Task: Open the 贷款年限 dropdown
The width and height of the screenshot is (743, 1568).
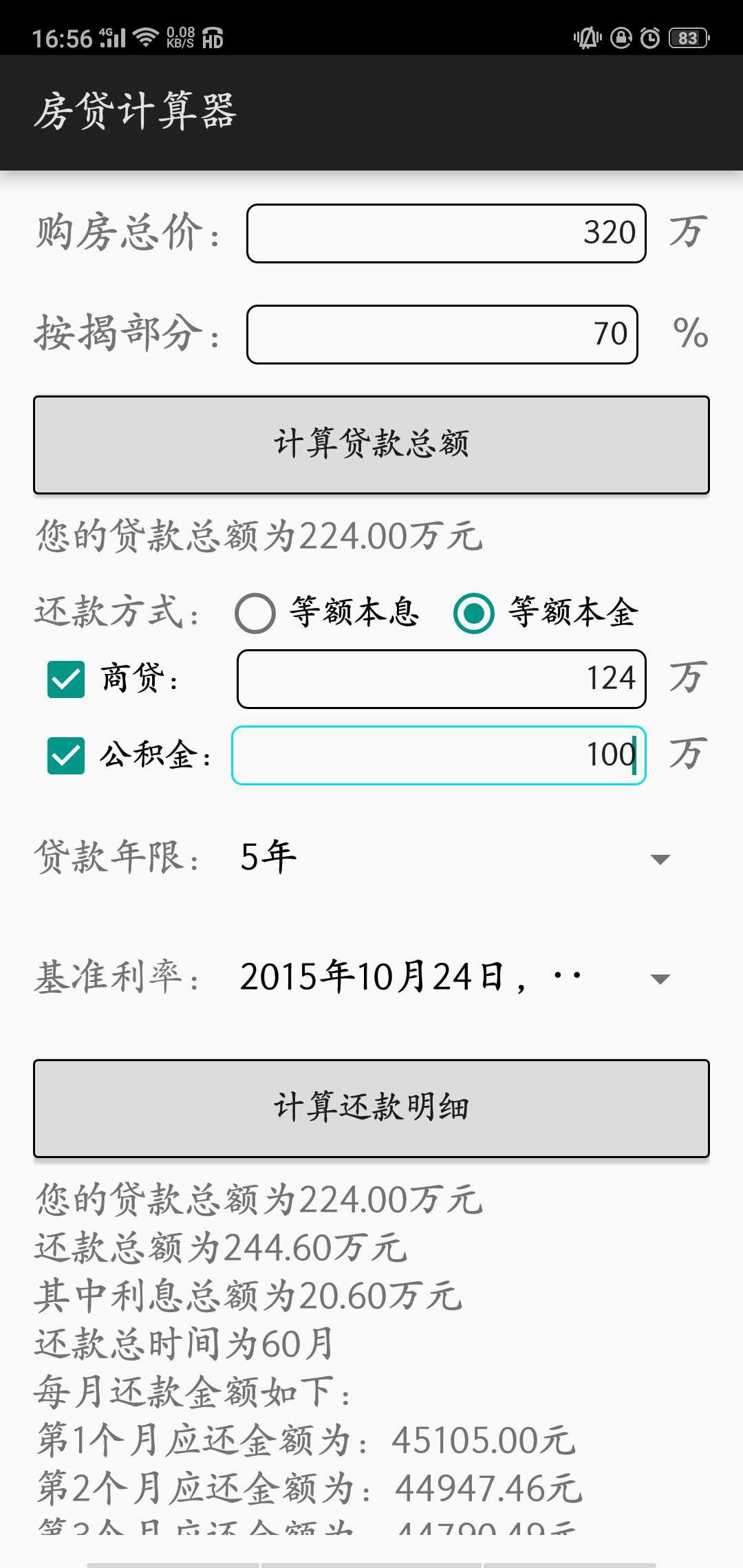Action: (x=454, y=858)
